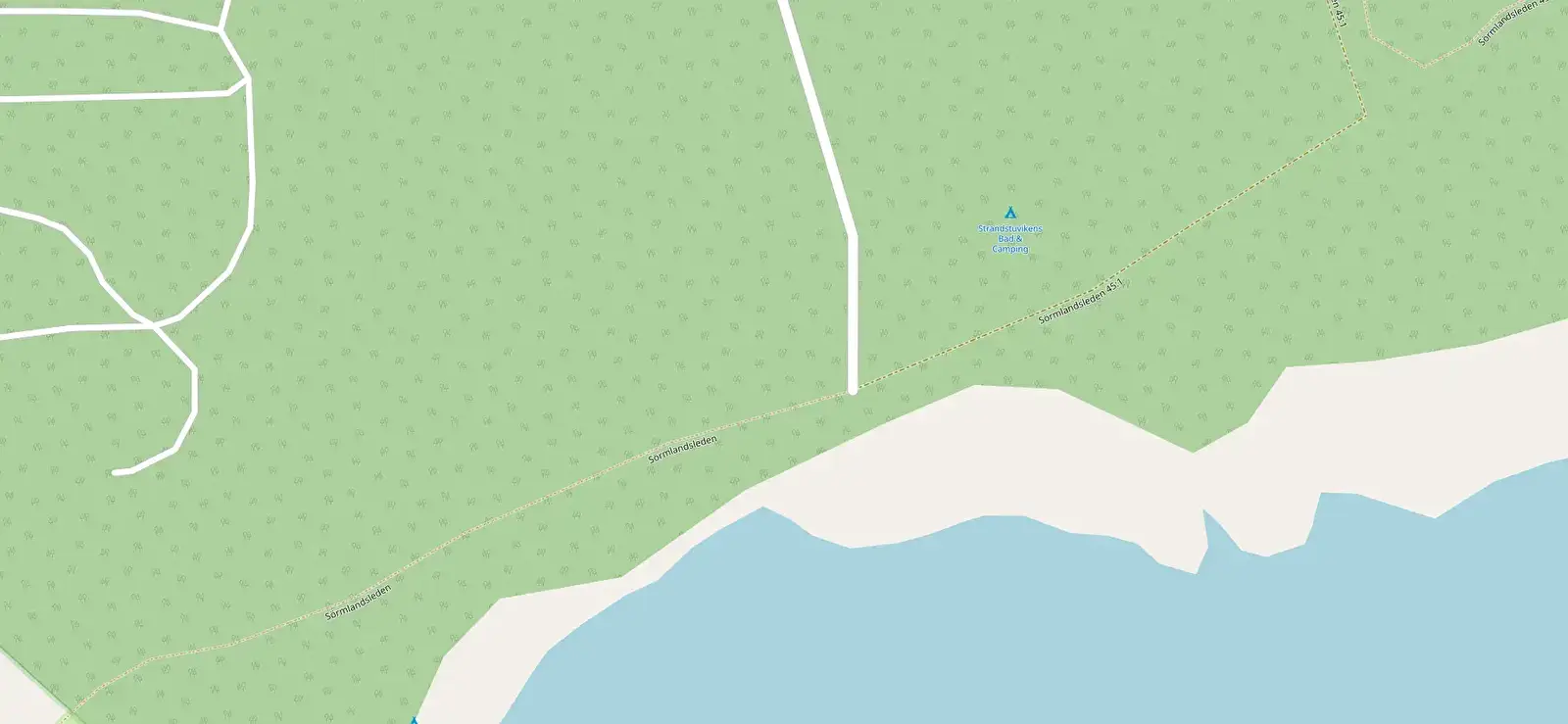Tap the Strandstuvikens Bad & Camping marker

coord(1010,213)
